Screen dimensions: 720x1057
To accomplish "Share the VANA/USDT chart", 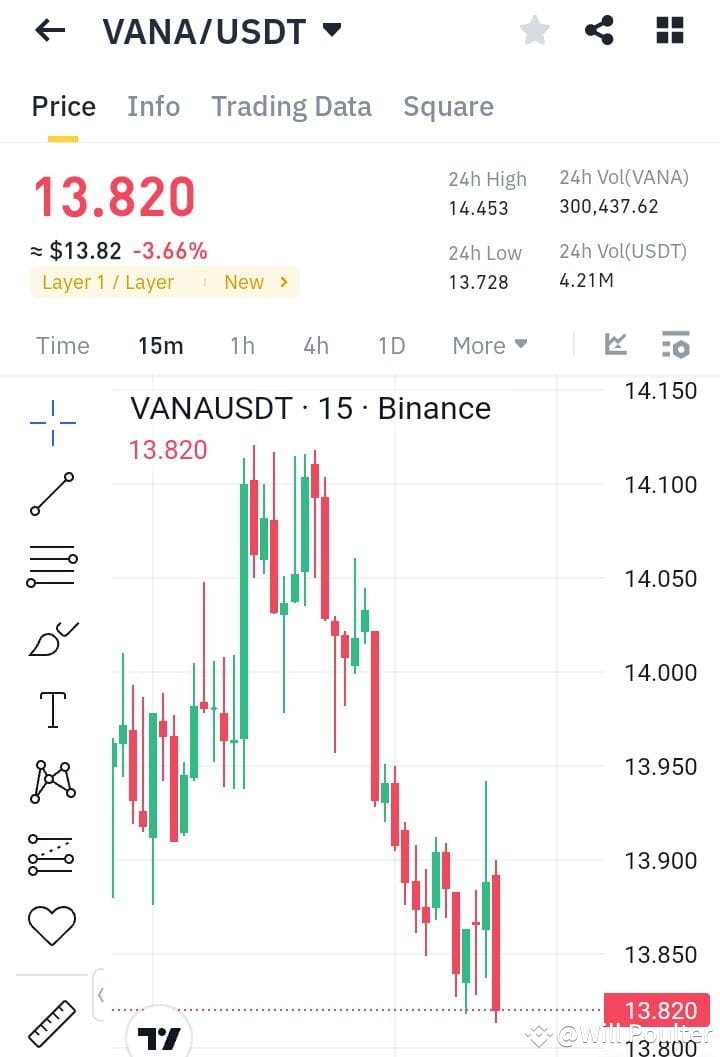I will tap(600, 30).
